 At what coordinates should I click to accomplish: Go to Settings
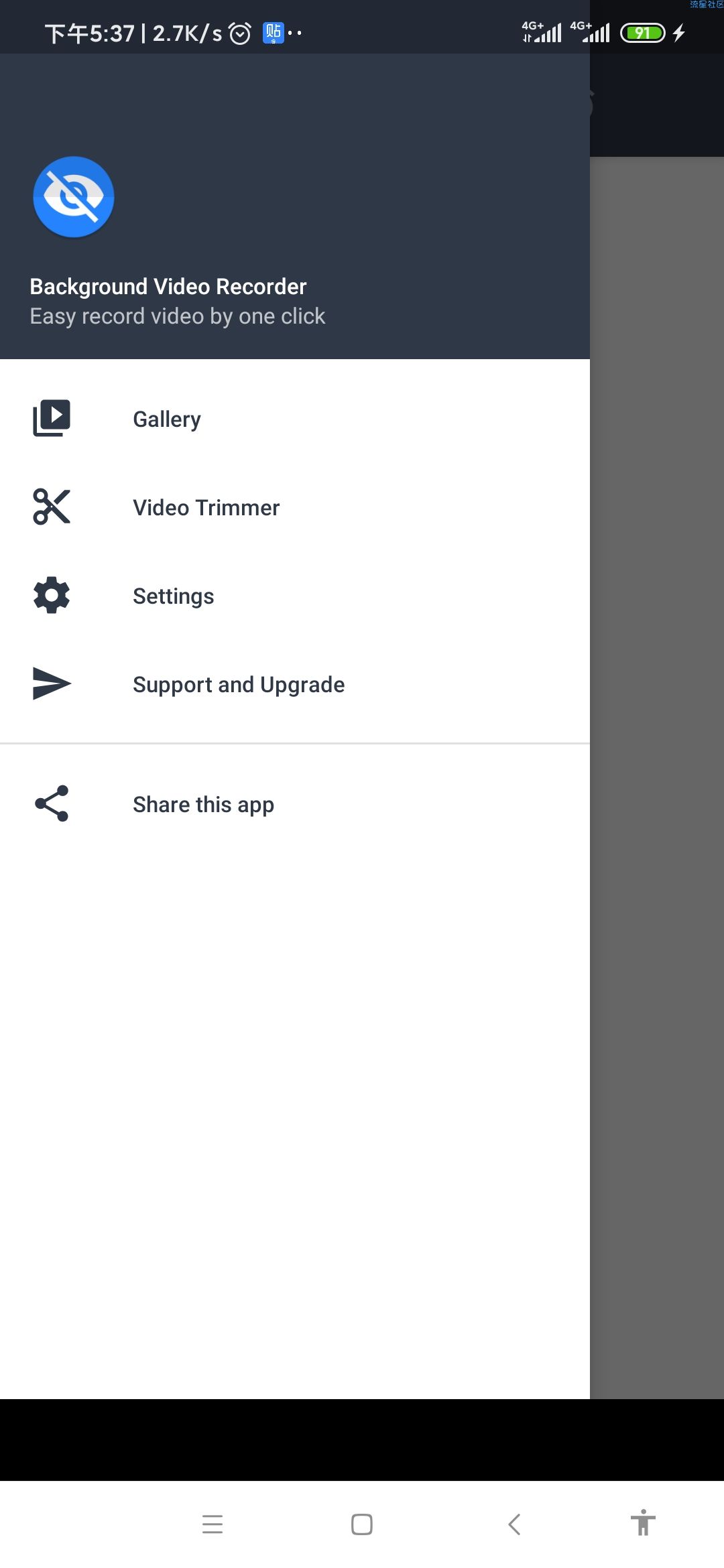pos(173,596)
